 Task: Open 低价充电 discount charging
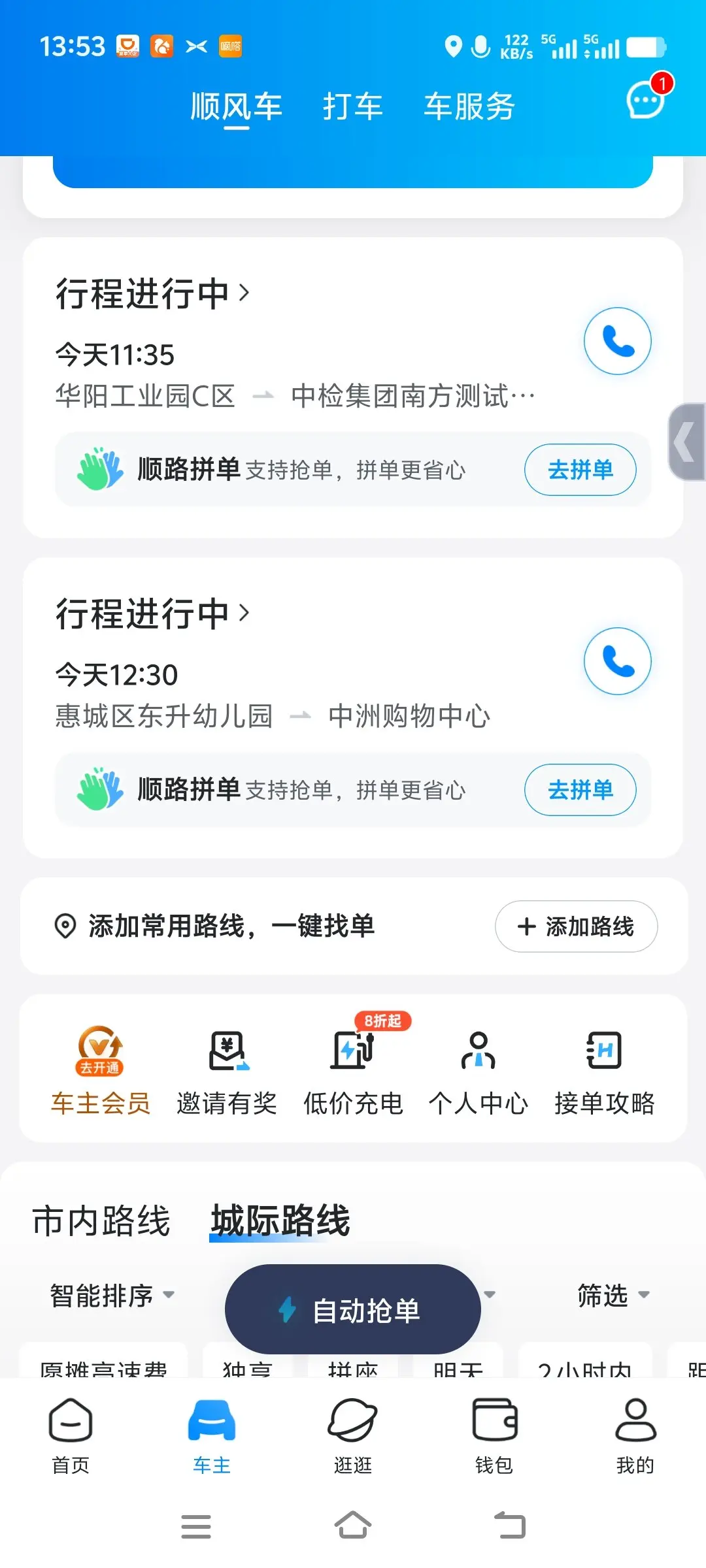[353, 1070]
